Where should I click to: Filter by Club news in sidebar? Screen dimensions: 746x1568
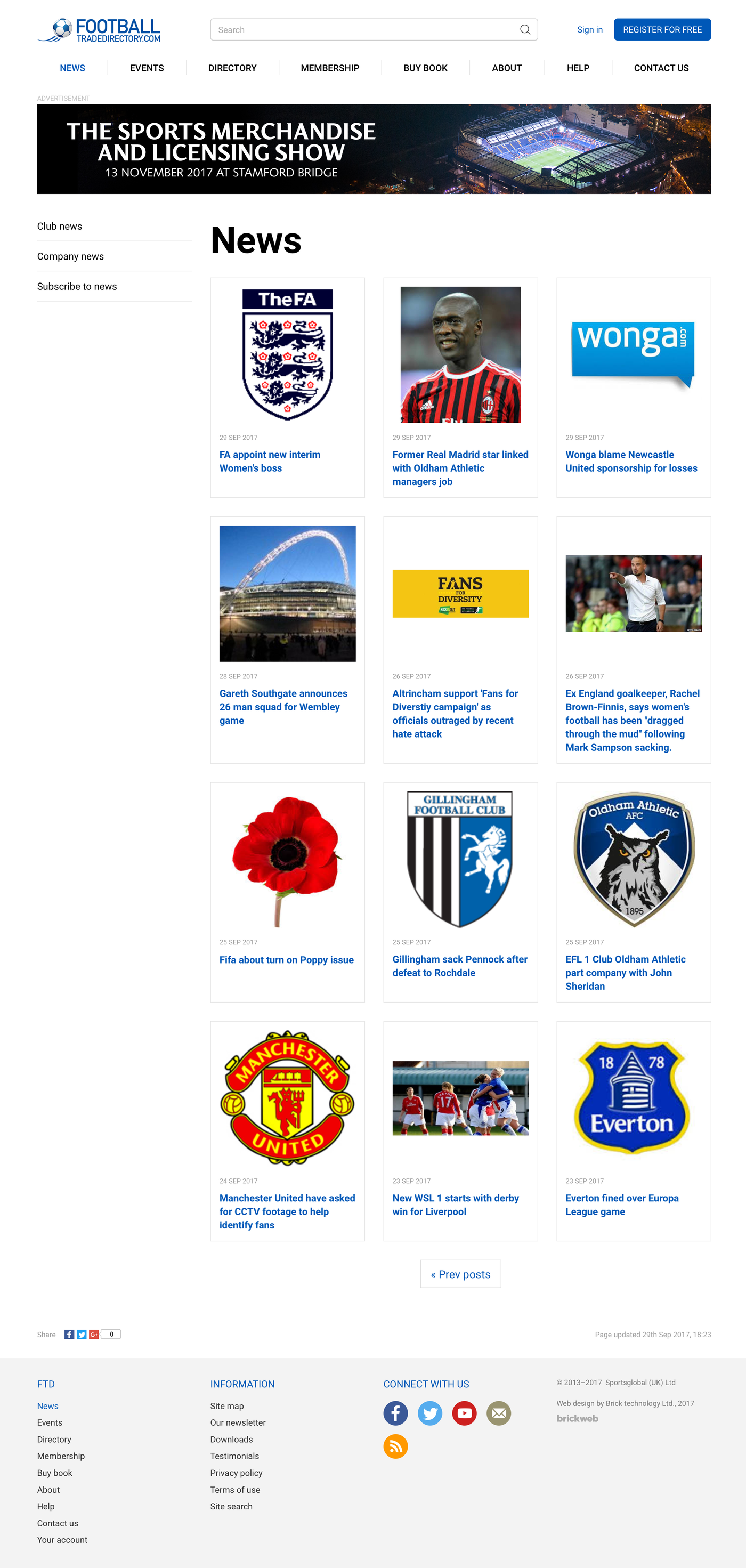coord(60,227)
